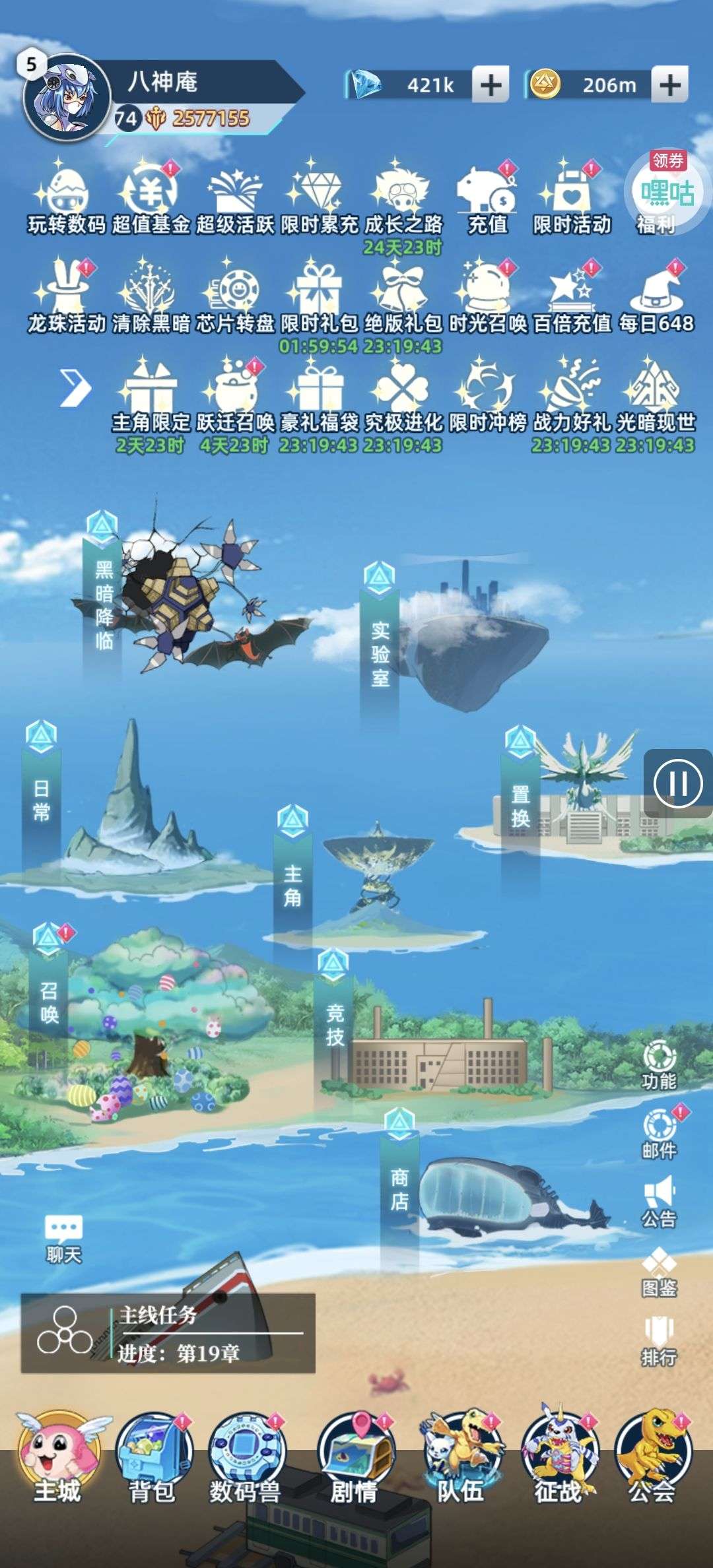
Task: Expand the event icons arrow
Action: coord(74,388)
